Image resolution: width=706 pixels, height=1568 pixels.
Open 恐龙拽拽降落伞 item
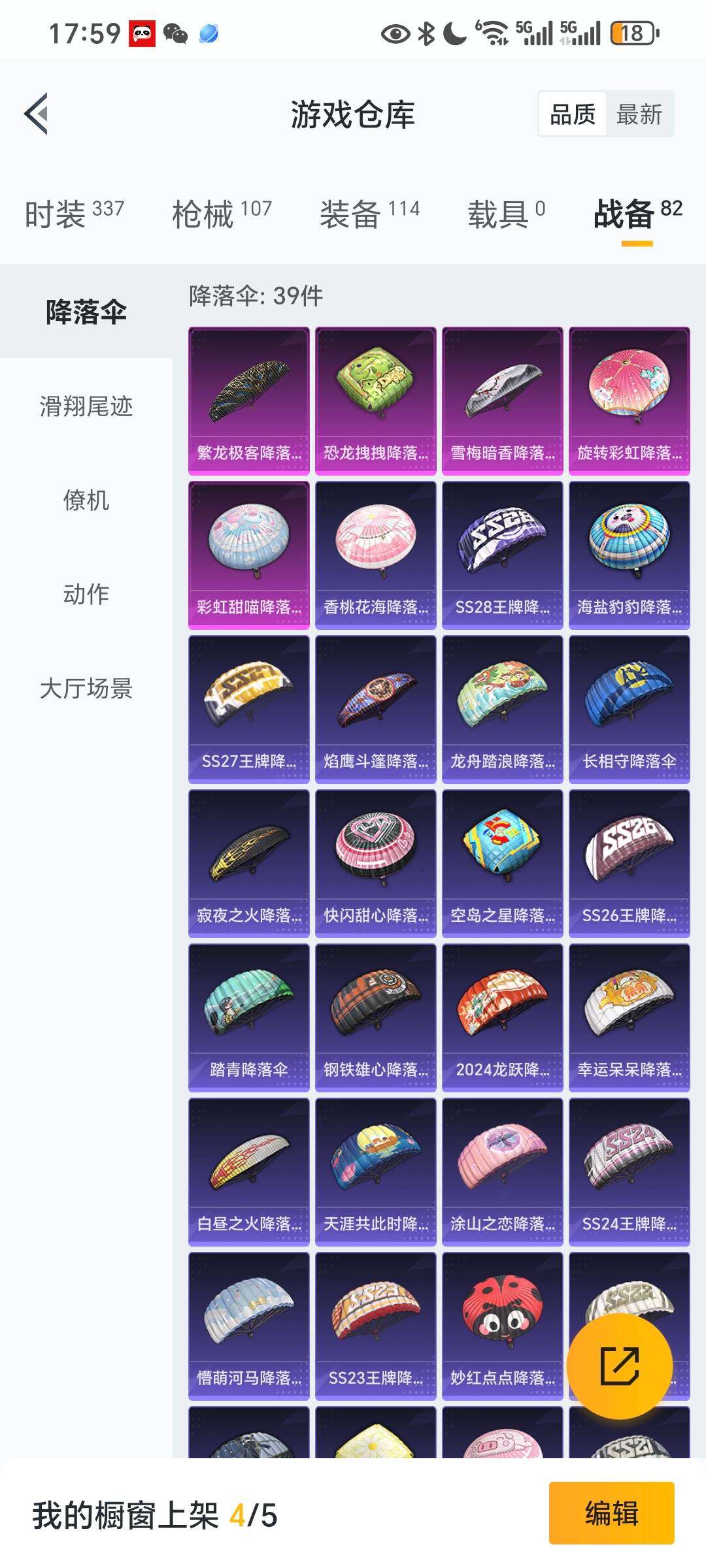pyautogui.click(x=375, y=400)
